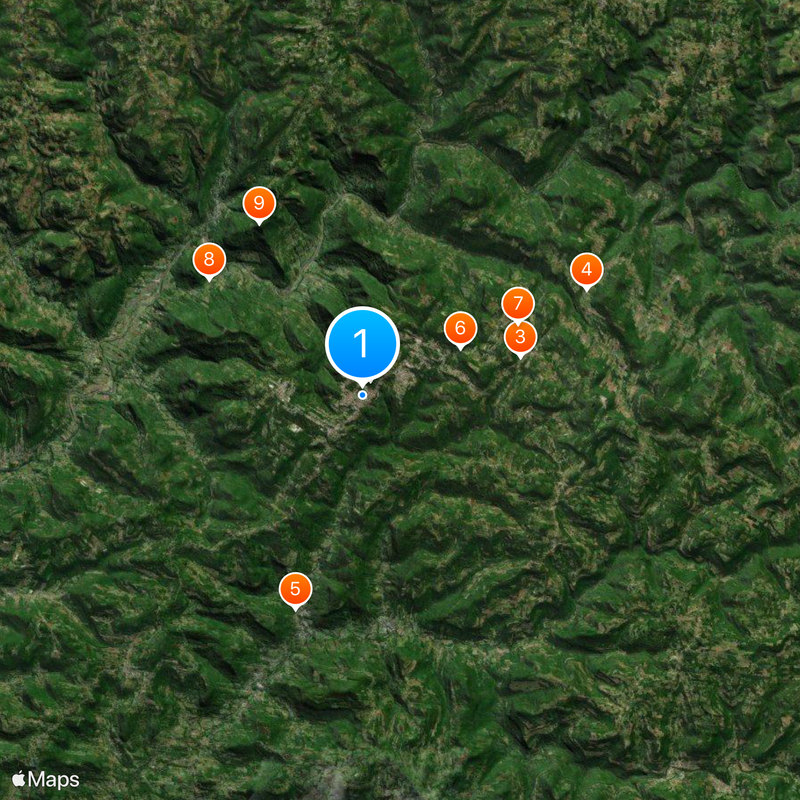
Task: Tap the orange pin labeled 6
Action: click(460, 327)
